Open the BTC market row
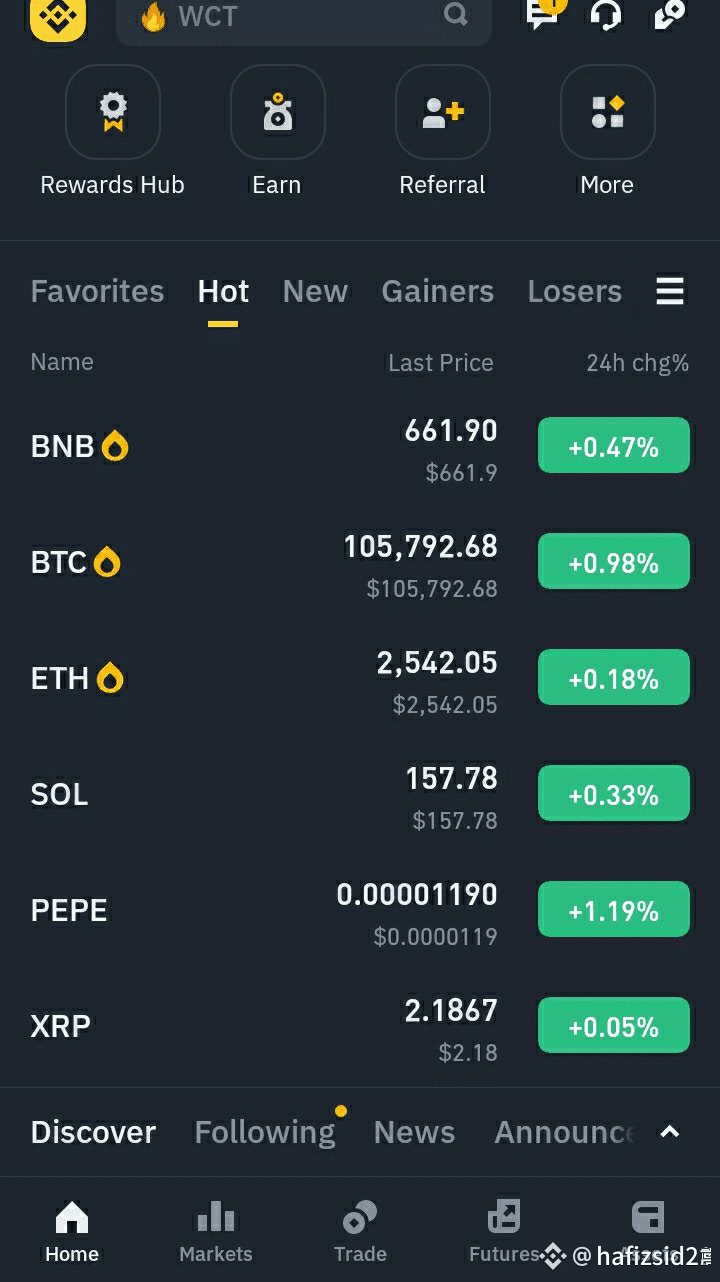 [x=360, y=563]
